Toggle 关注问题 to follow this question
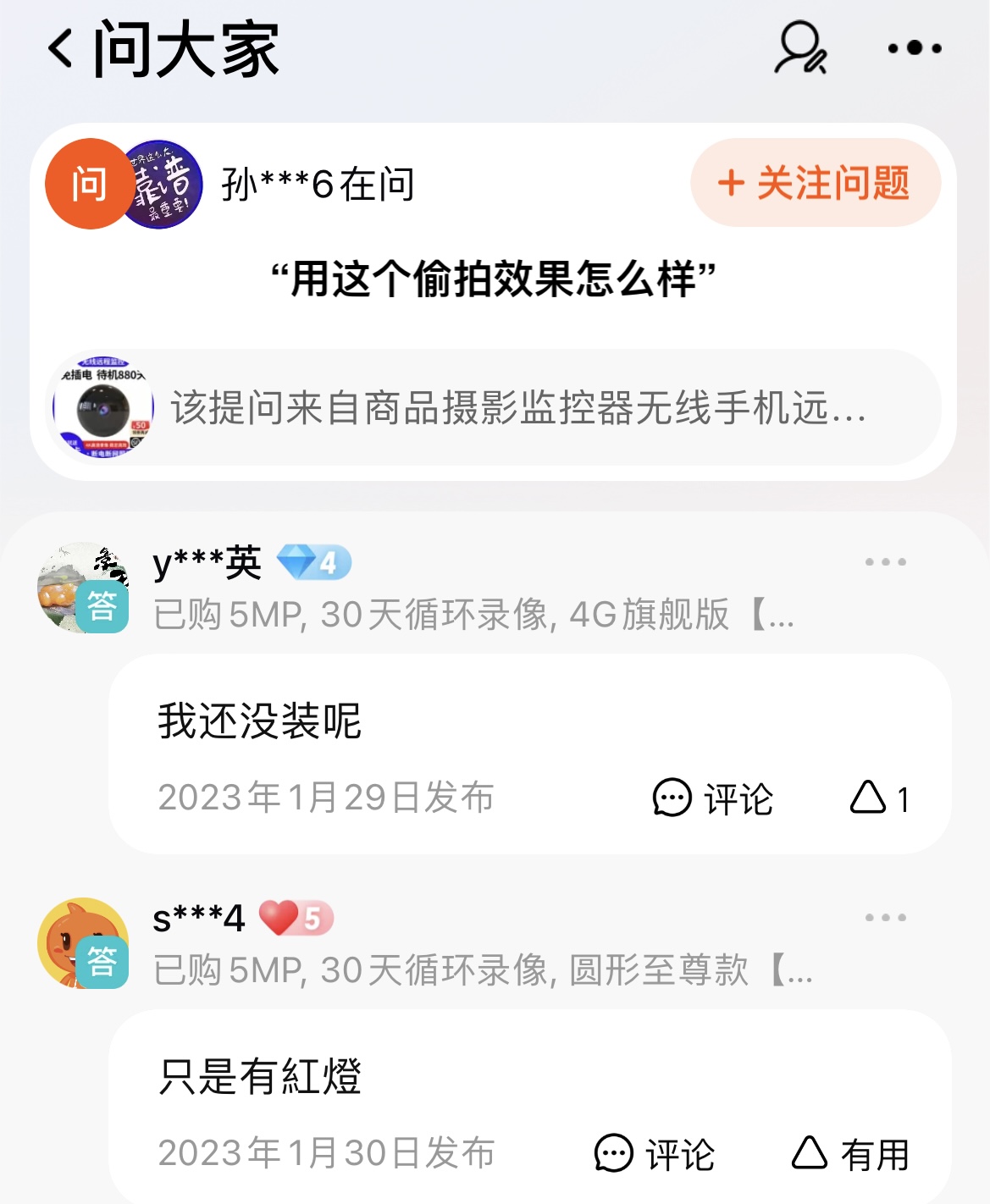The image size is (990, 1204). pos(813,183)
